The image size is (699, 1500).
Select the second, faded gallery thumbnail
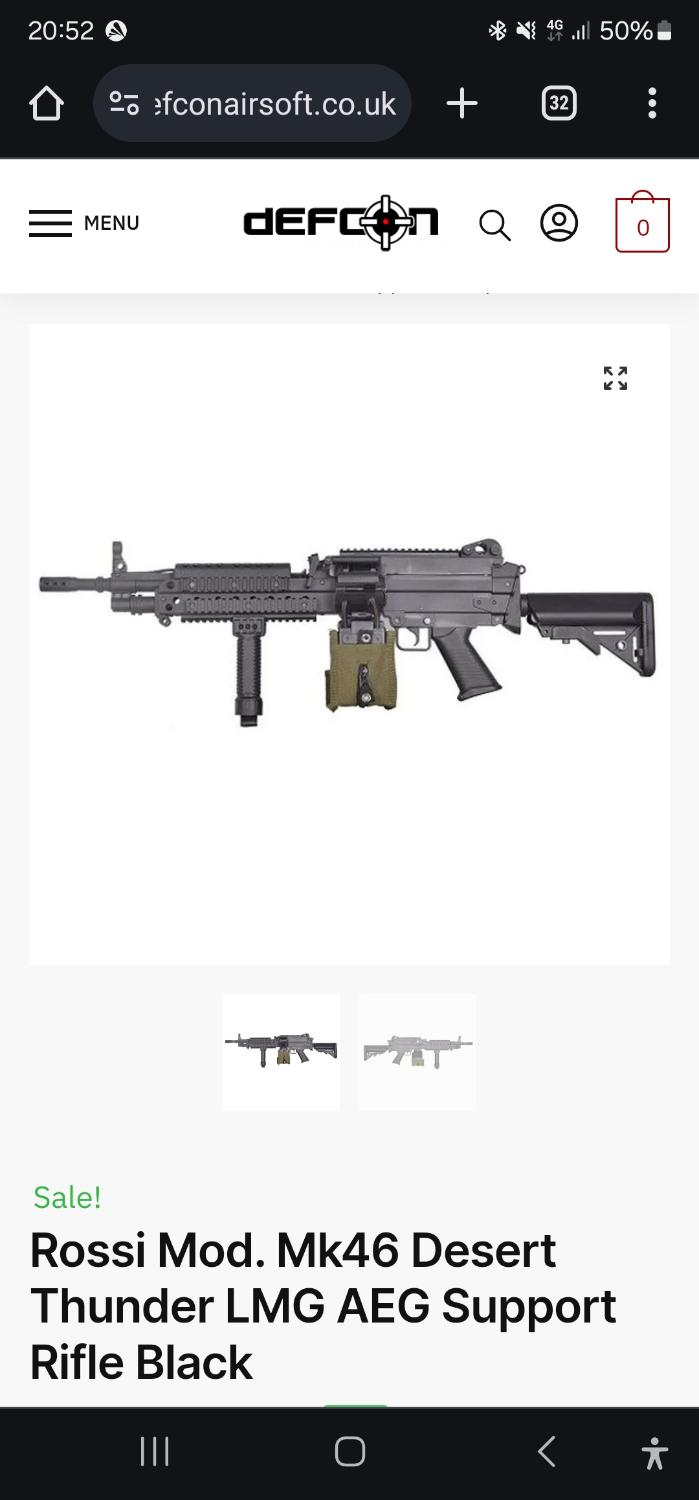[417, 1051]
